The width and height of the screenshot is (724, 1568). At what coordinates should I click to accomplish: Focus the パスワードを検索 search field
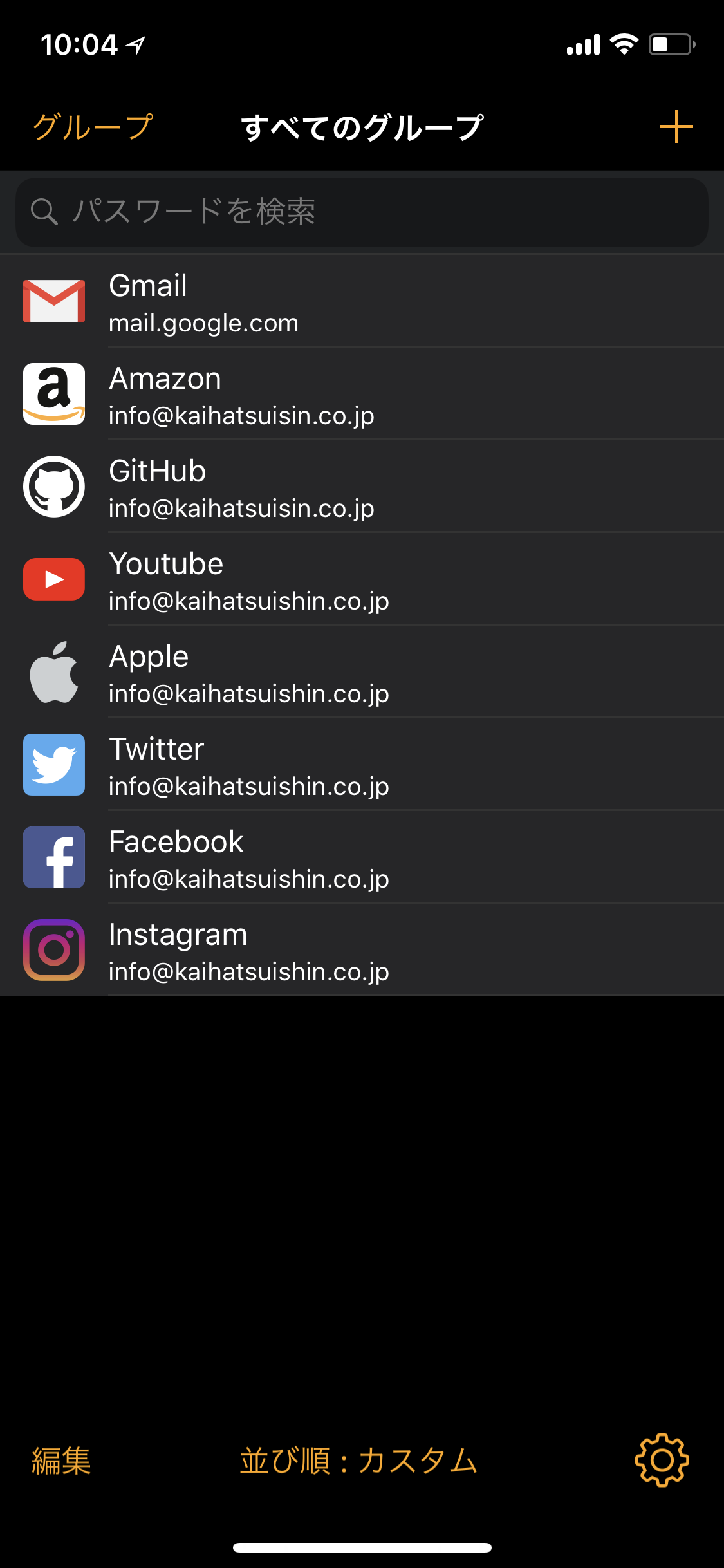tap(362, 212)
